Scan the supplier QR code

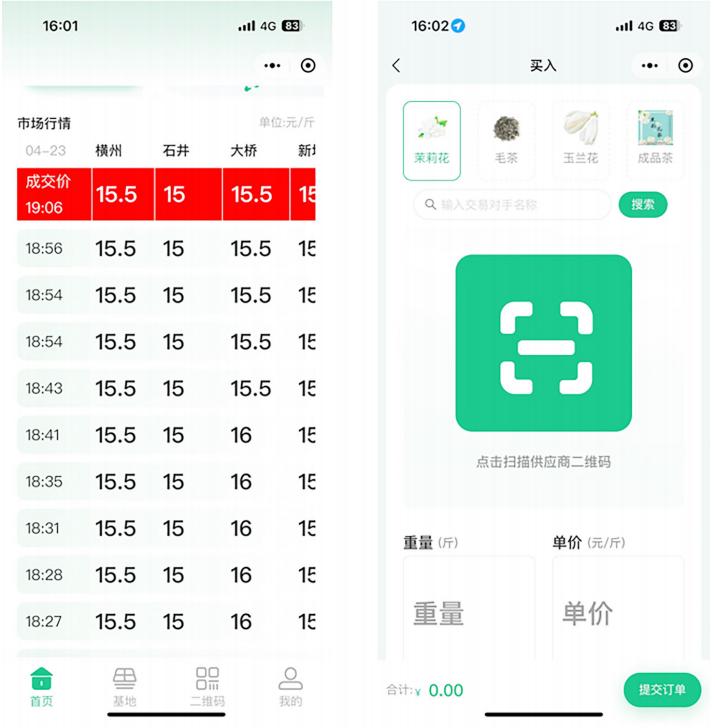tap(543, 343)
